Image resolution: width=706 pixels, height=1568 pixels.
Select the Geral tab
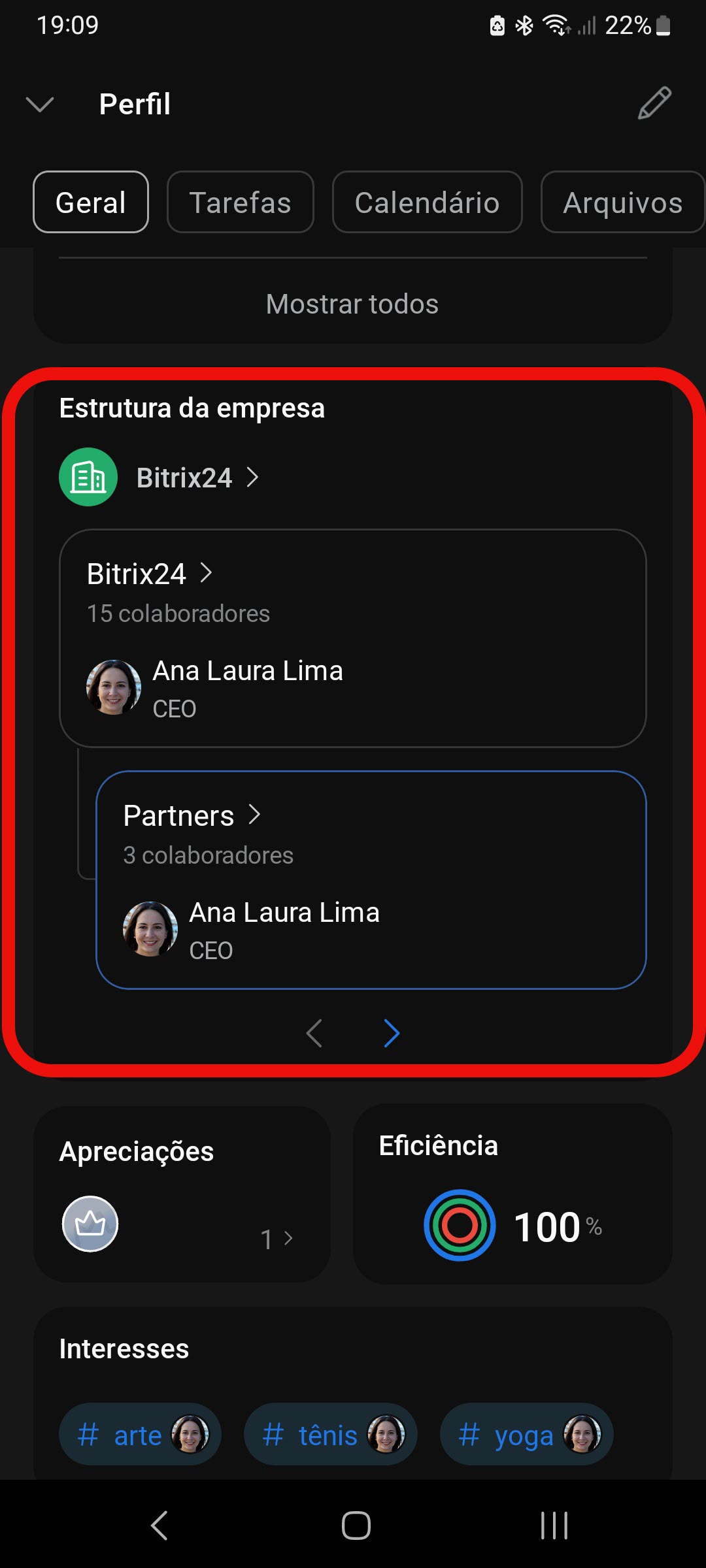click(91, 203)
